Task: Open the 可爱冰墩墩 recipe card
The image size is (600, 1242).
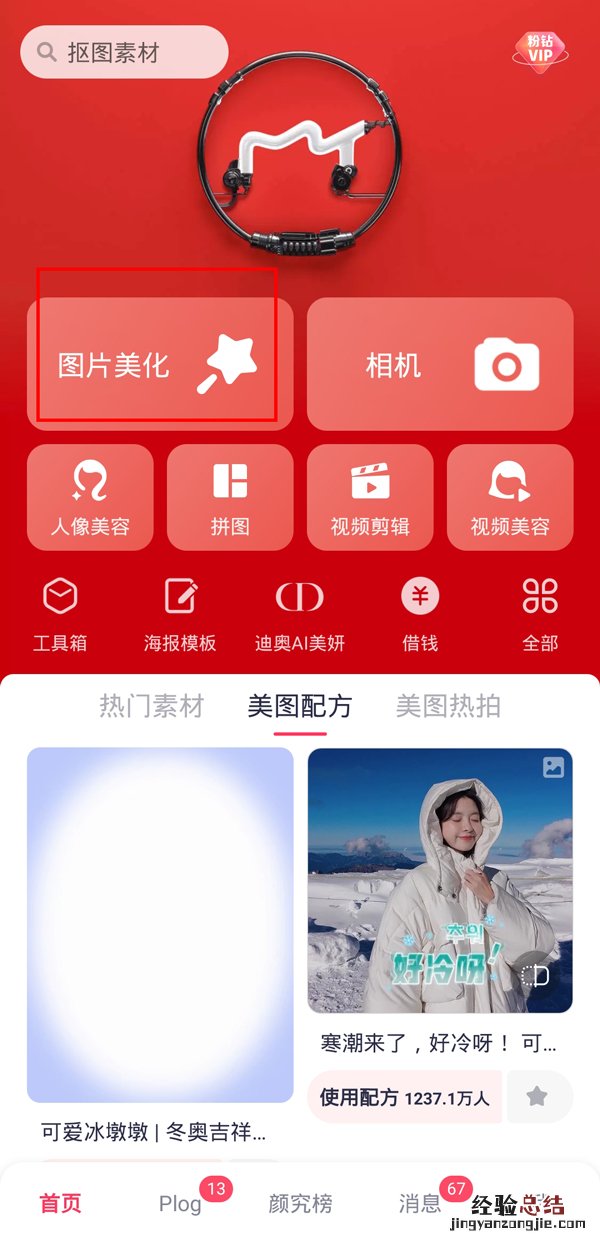Action: tap(160, 925)
